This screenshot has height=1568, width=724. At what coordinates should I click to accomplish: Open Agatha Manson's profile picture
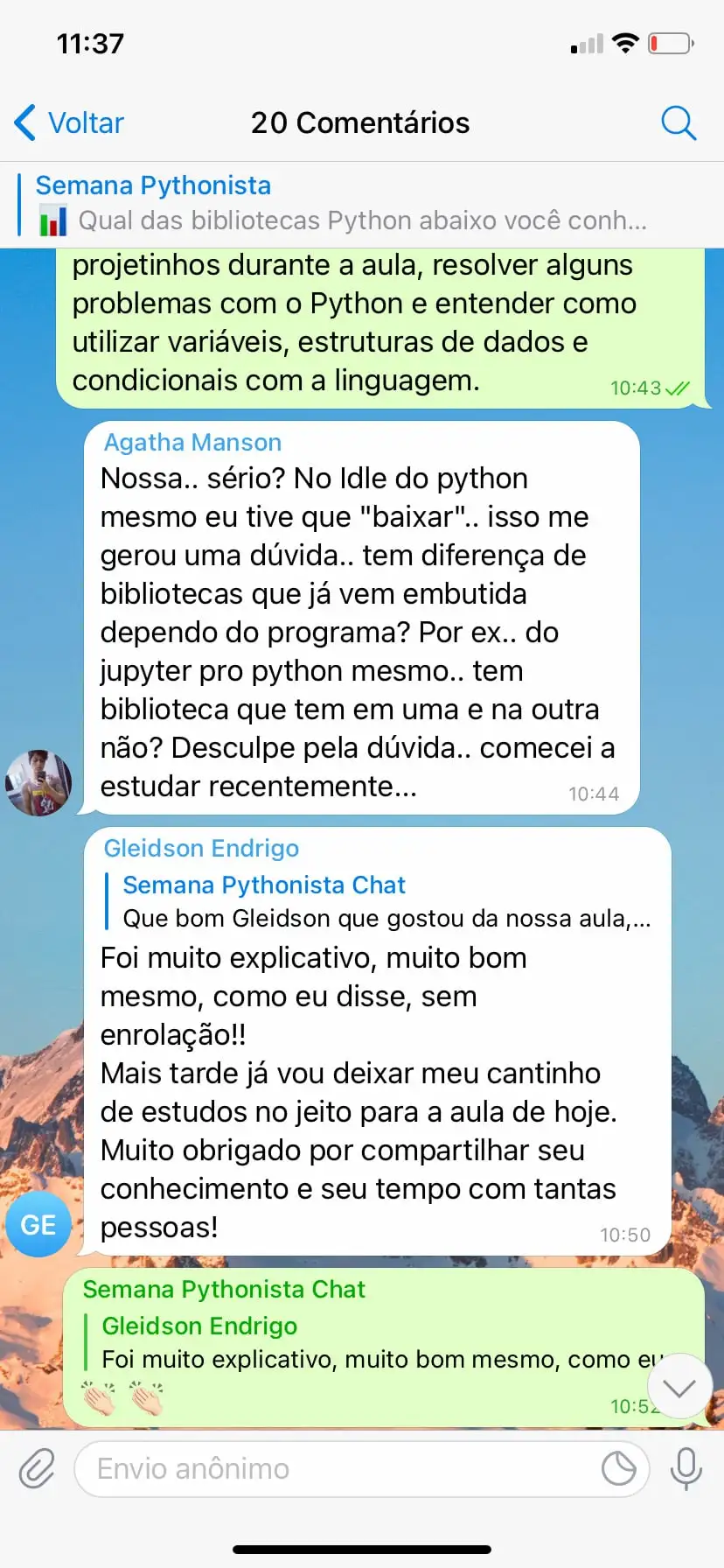point(38,782)
